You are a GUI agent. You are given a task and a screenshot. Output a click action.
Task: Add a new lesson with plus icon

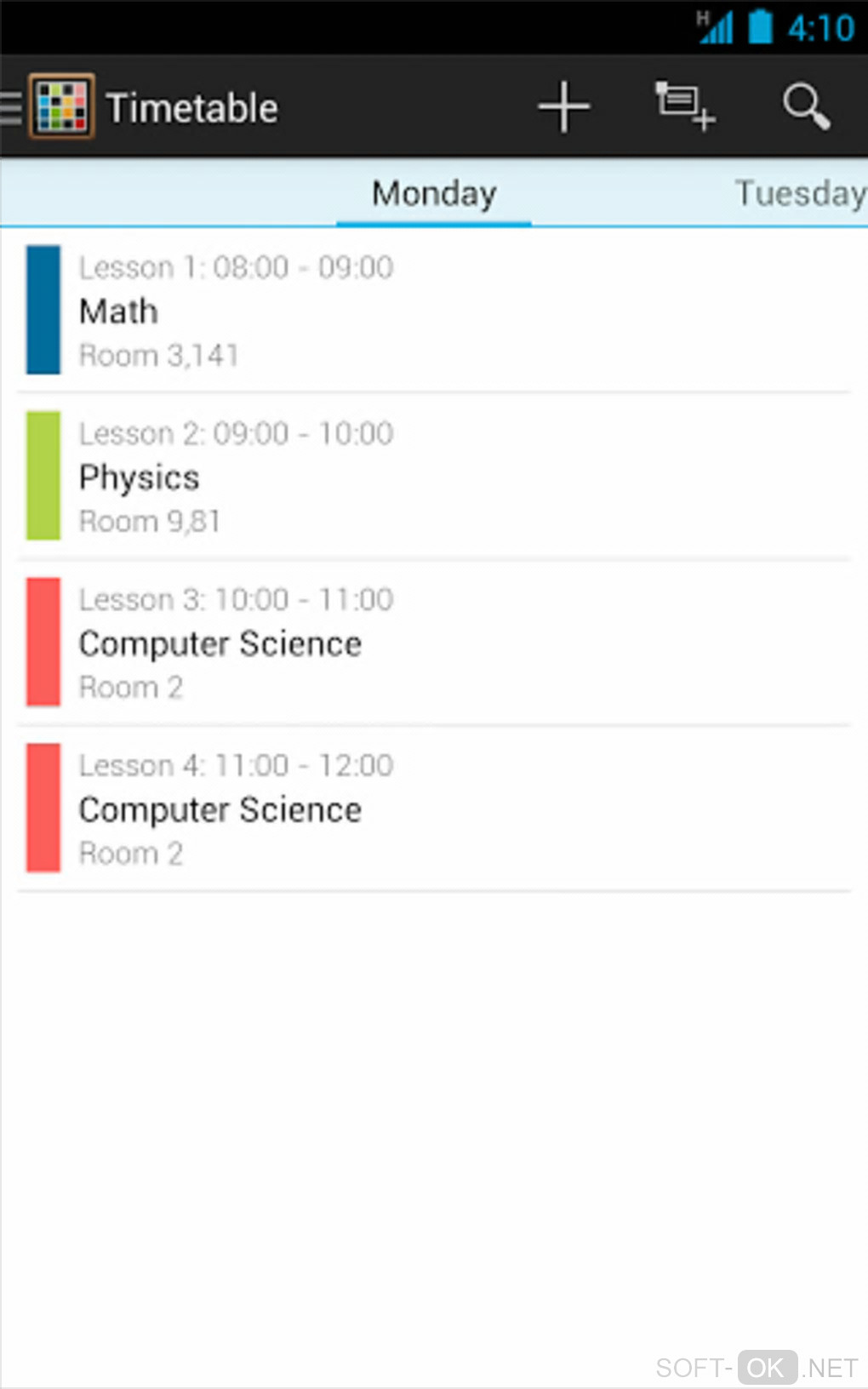pos(563,107)
